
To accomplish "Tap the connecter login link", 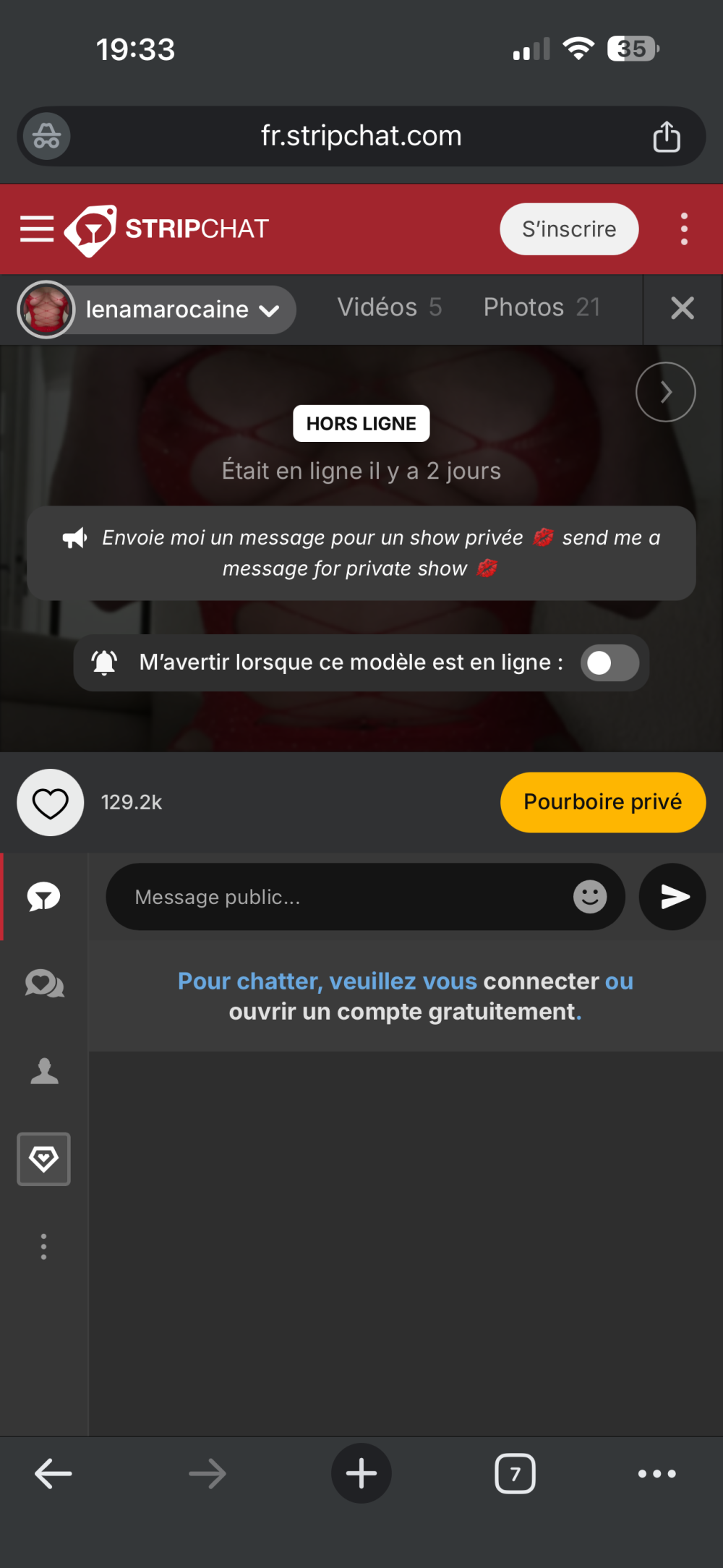I will point(541,981).
